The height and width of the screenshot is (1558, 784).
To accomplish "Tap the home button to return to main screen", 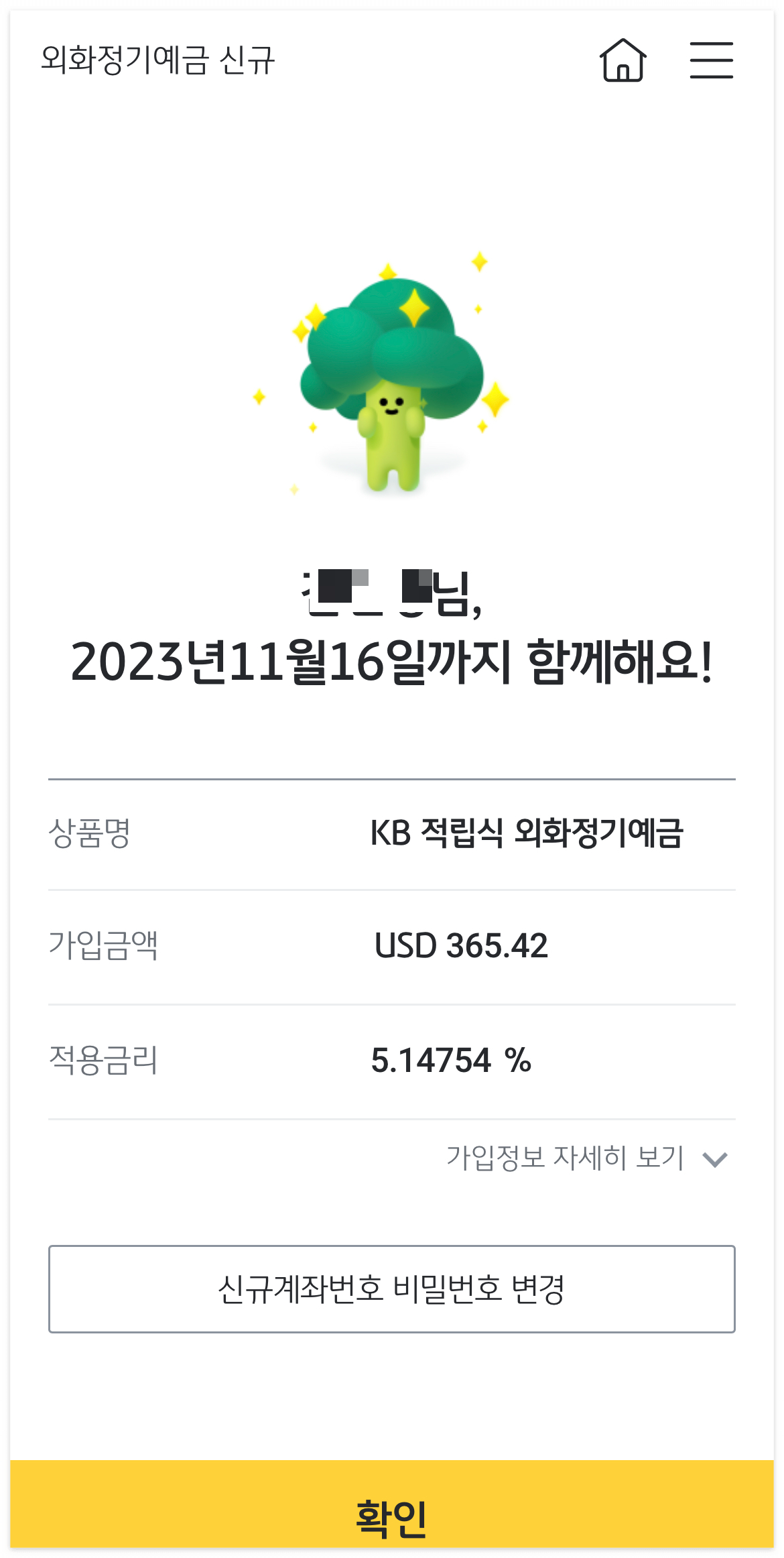I will click(623, 62).
